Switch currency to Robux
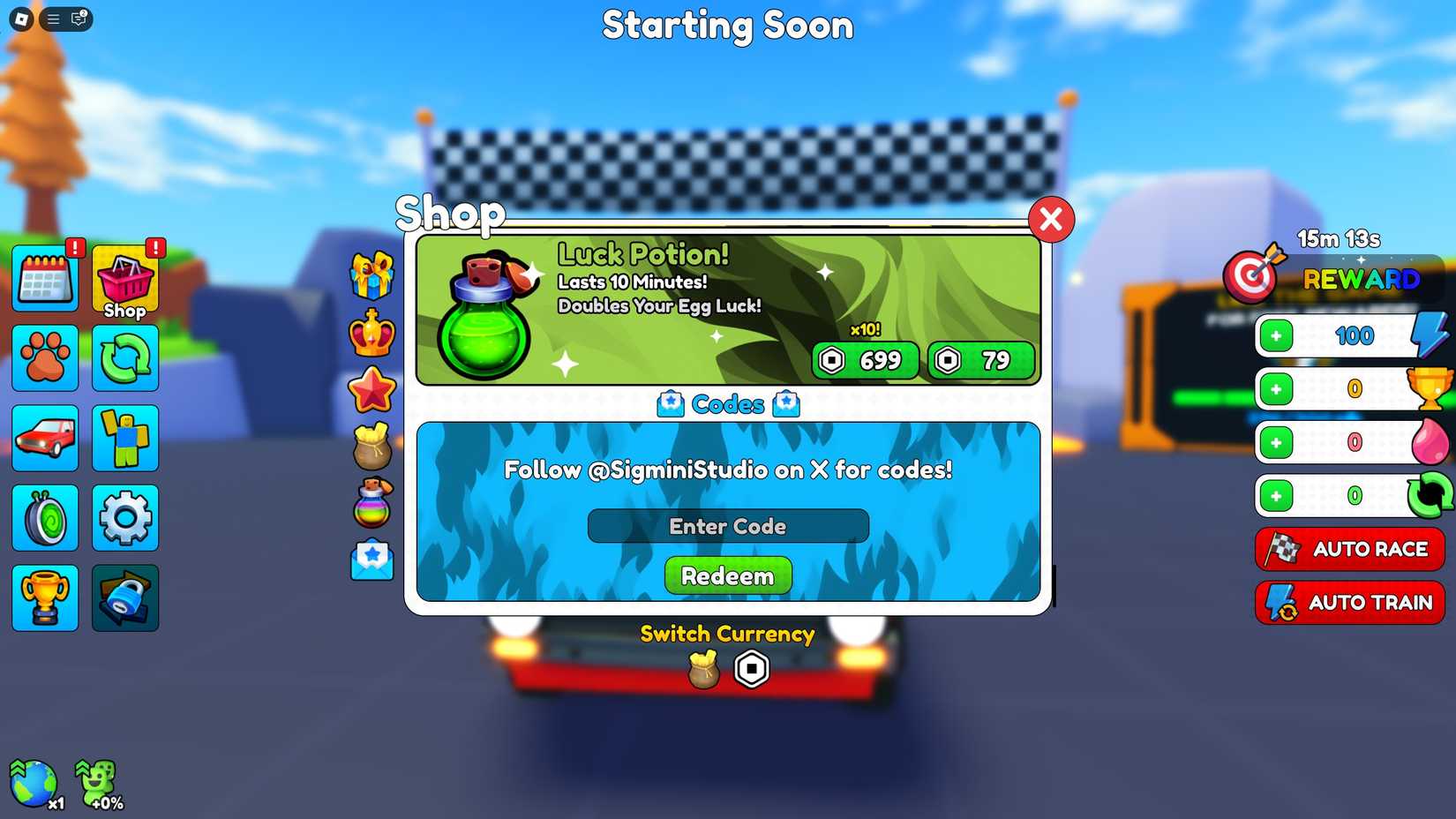The image size is (1456, 819). [x=752, y=670]
